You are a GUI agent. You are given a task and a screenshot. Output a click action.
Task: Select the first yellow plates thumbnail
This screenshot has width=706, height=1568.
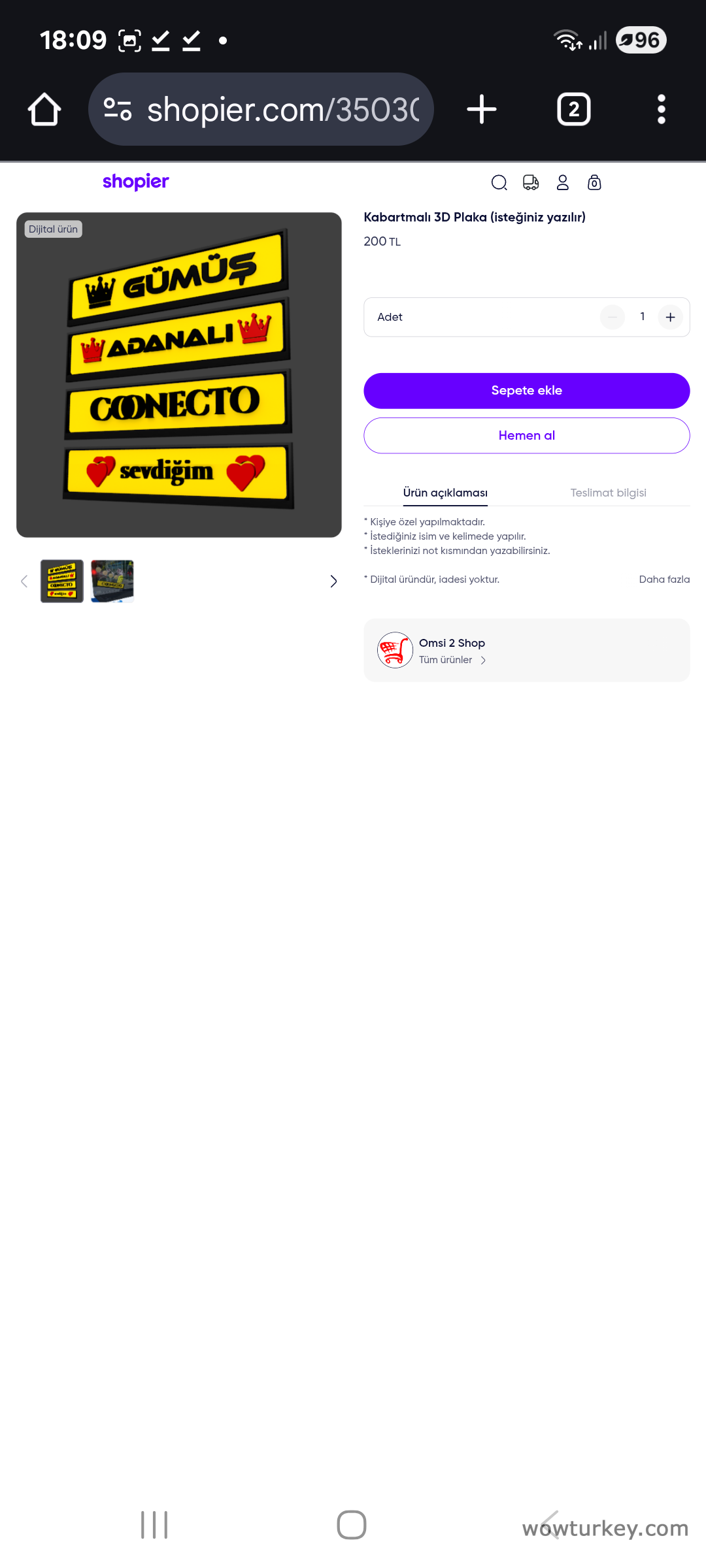[x=62, y=581]
